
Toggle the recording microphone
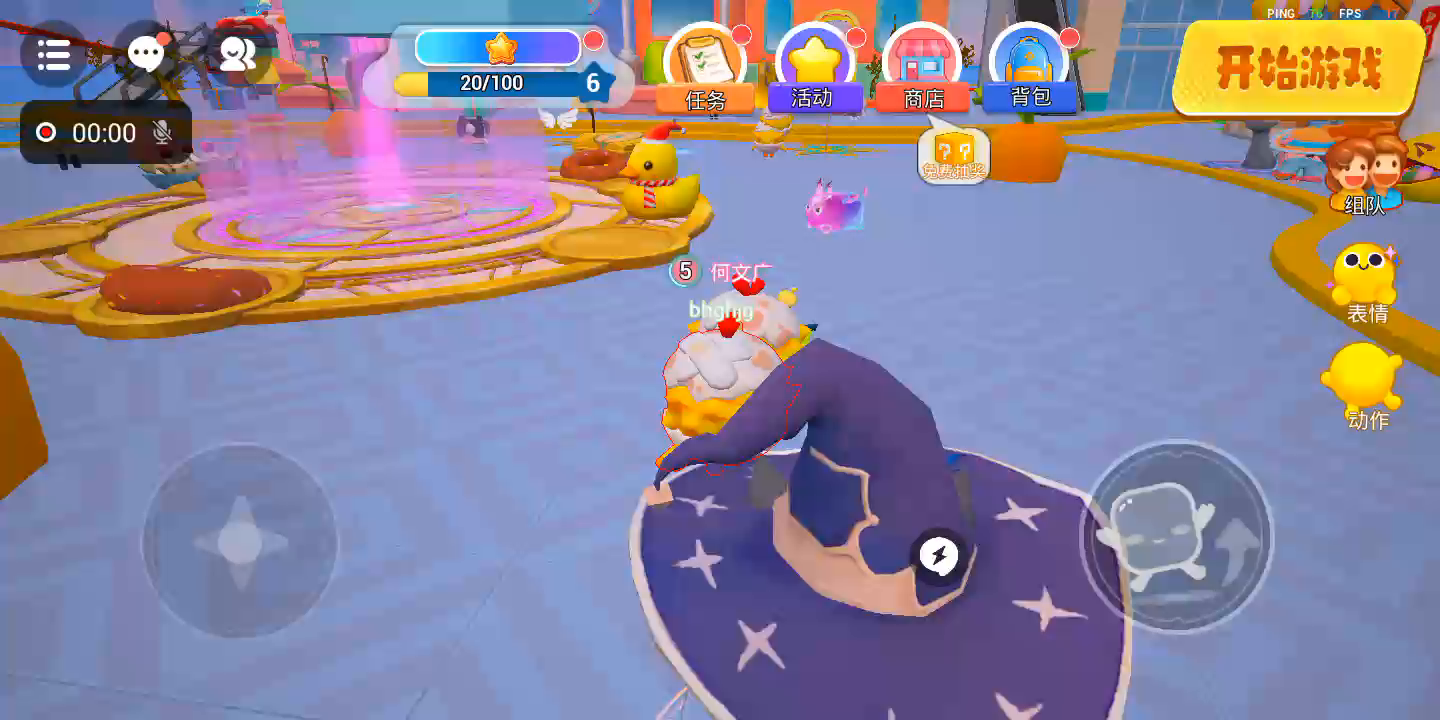click(x=162, y=132)
